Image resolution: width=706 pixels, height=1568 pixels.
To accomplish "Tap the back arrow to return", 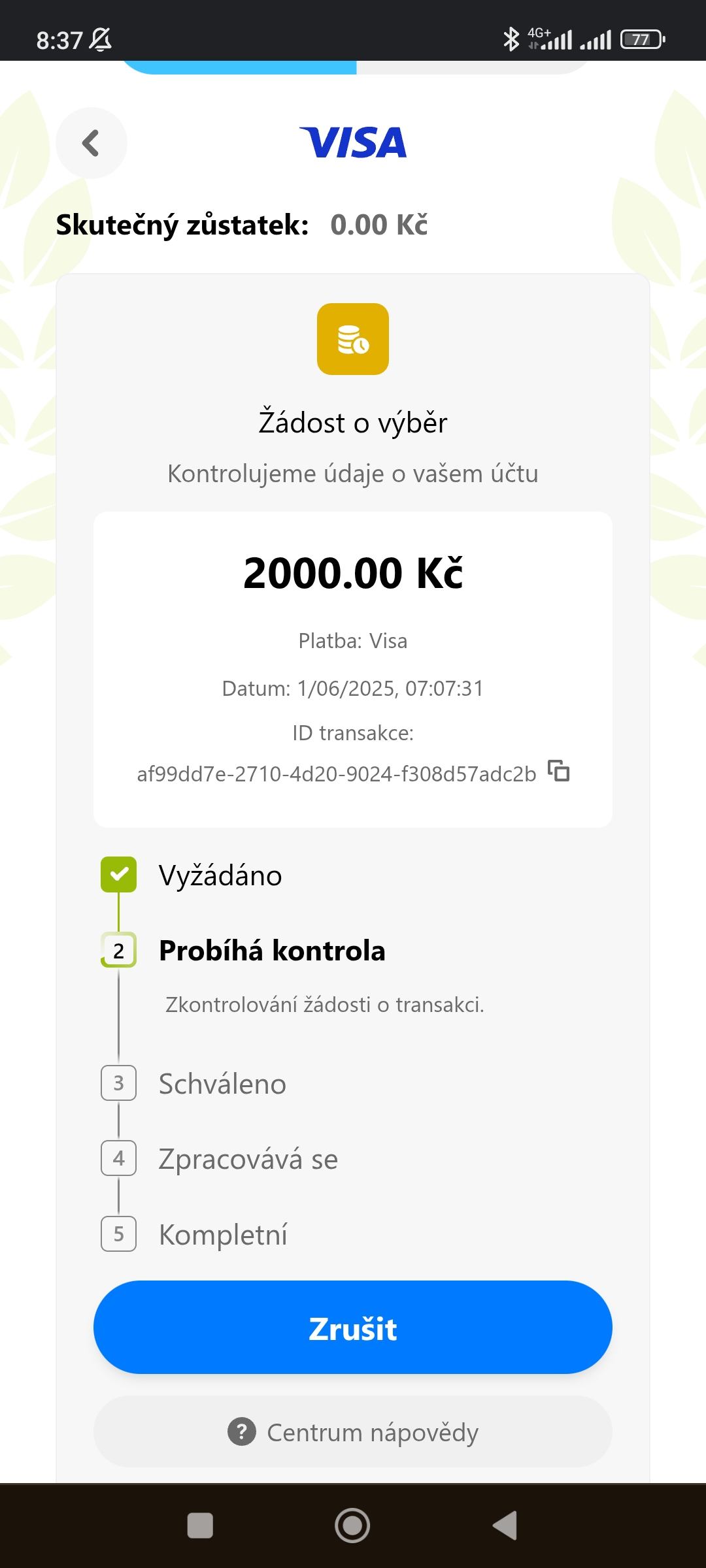I will [91, 144].
